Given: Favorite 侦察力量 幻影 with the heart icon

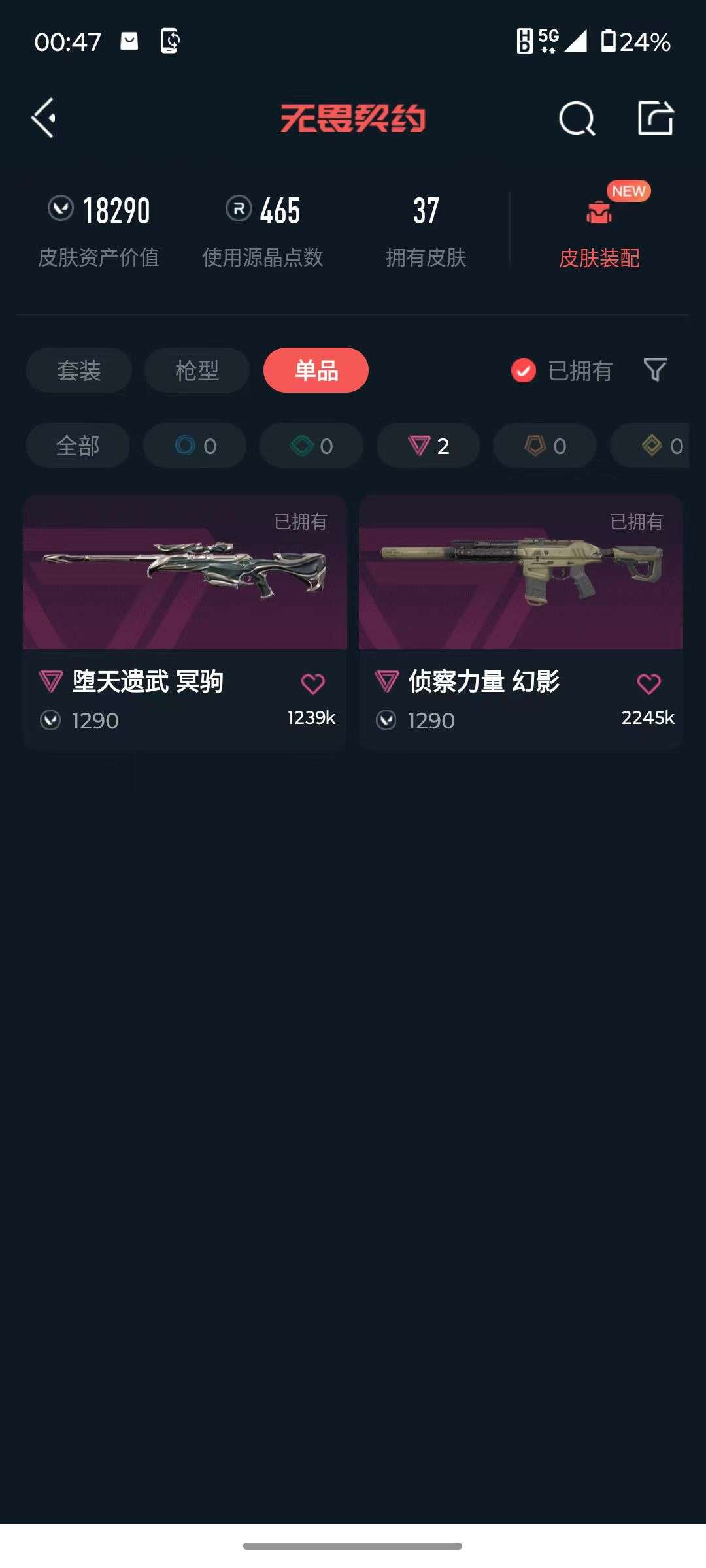Looking at the screenshot, I should 648,681.
